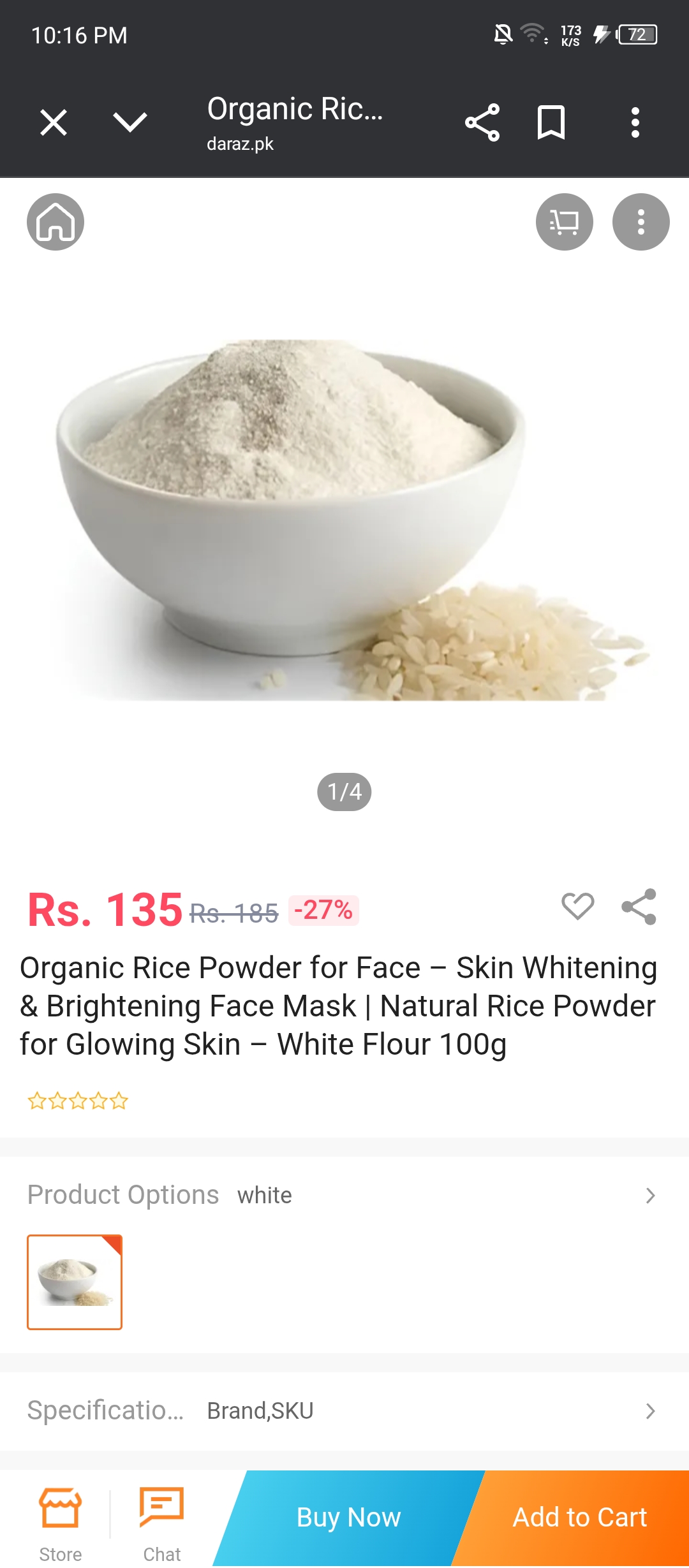Add product to wishlist heart

click(577, 906)
